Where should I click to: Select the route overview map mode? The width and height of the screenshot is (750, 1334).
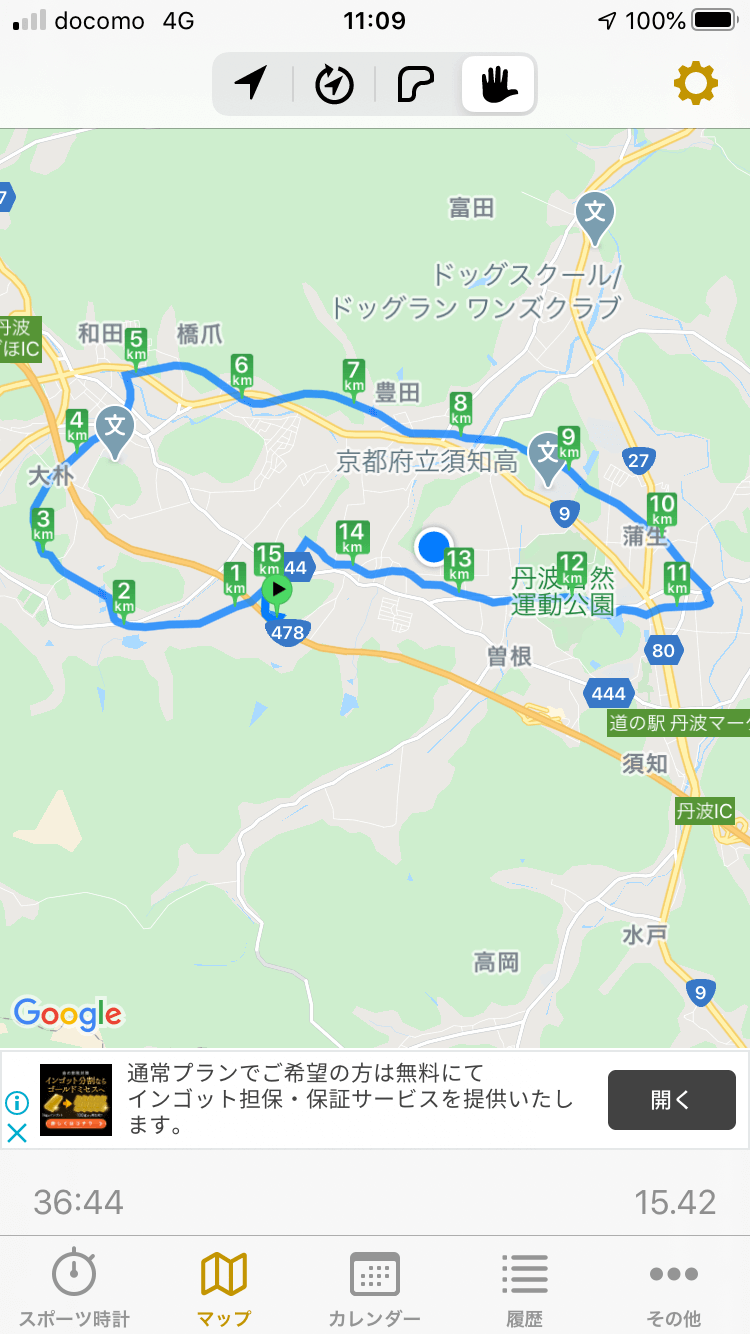[416, 84]
